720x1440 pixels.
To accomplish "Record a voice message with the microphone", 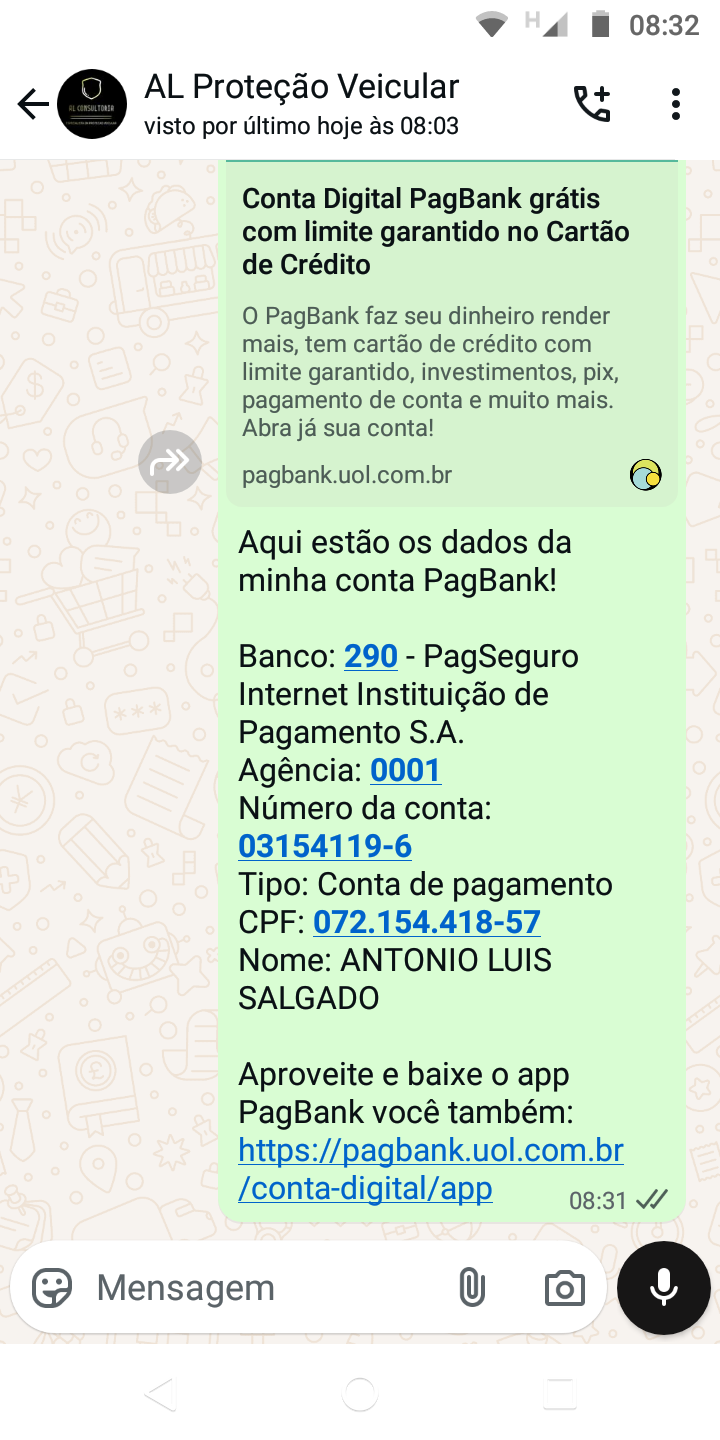I will point(664,1288).
